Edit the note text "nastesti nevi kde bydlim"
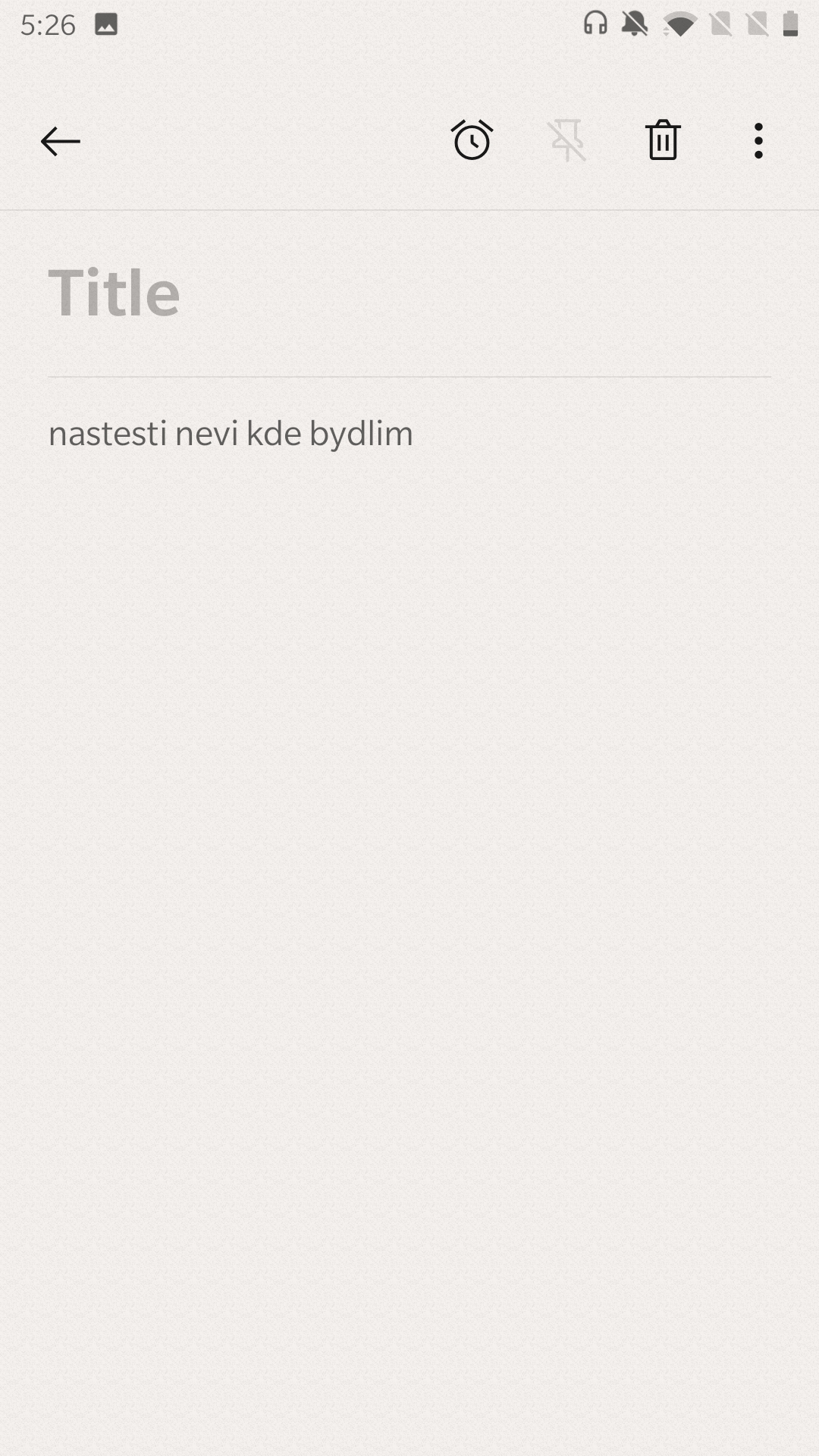The image size is (819, 1456). [x=231, y=435]
